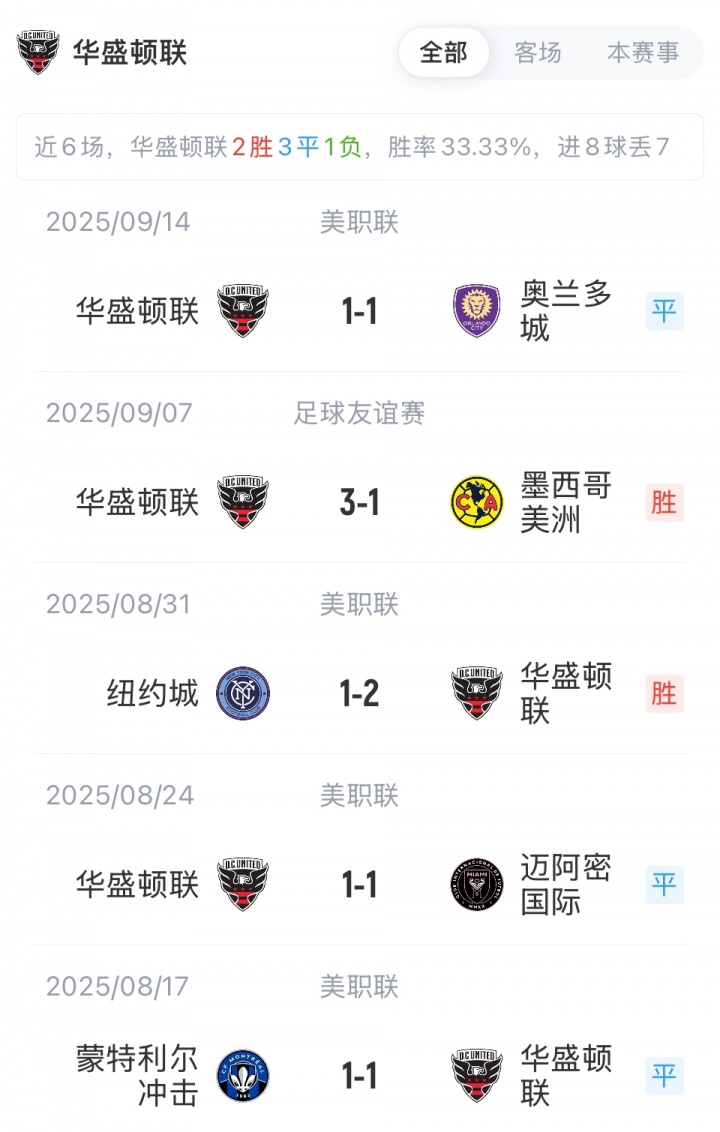Select the 全部 filter tab
The image size is (720, 1132).
click(x=444, y=52)
